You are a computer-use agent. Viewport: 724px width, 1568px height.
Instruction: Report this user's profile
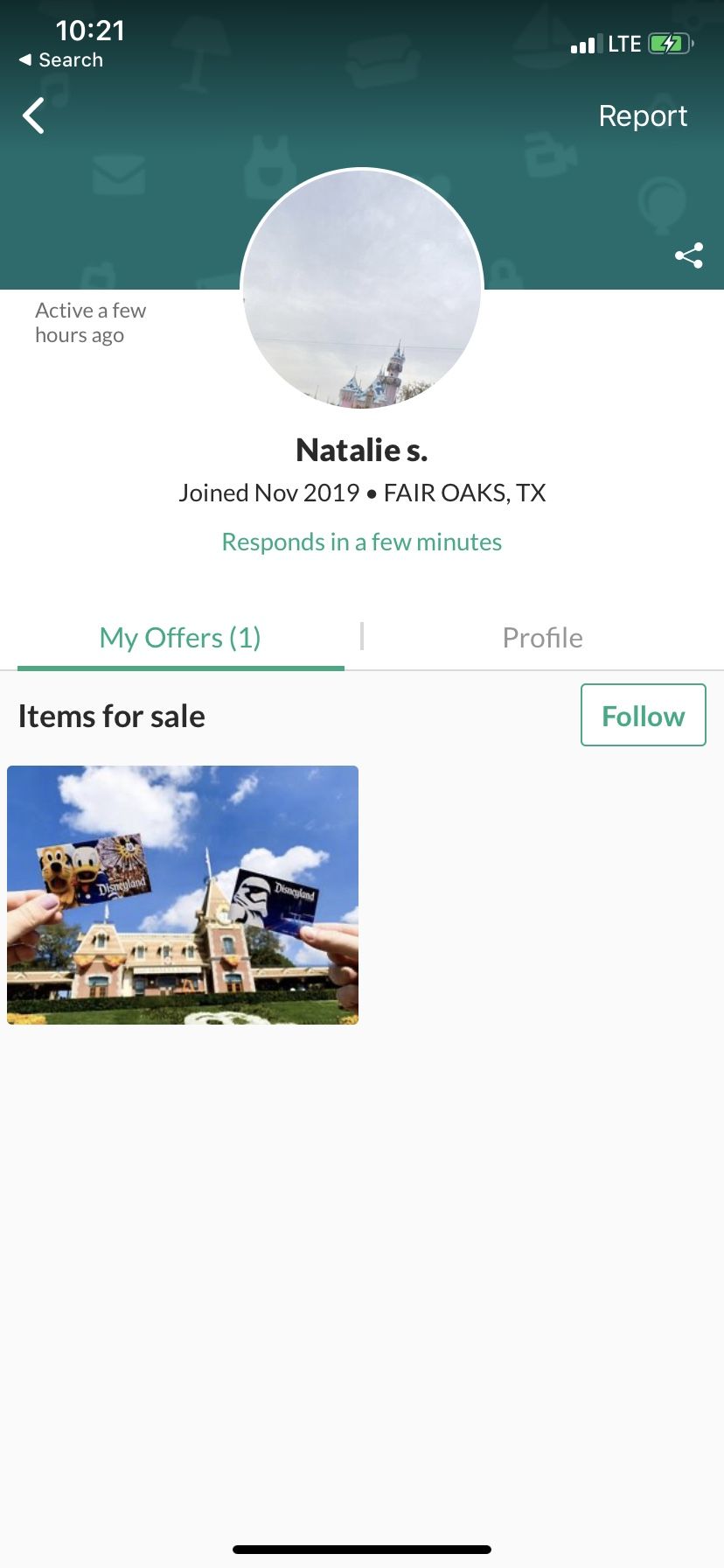[x=643, y=115]
